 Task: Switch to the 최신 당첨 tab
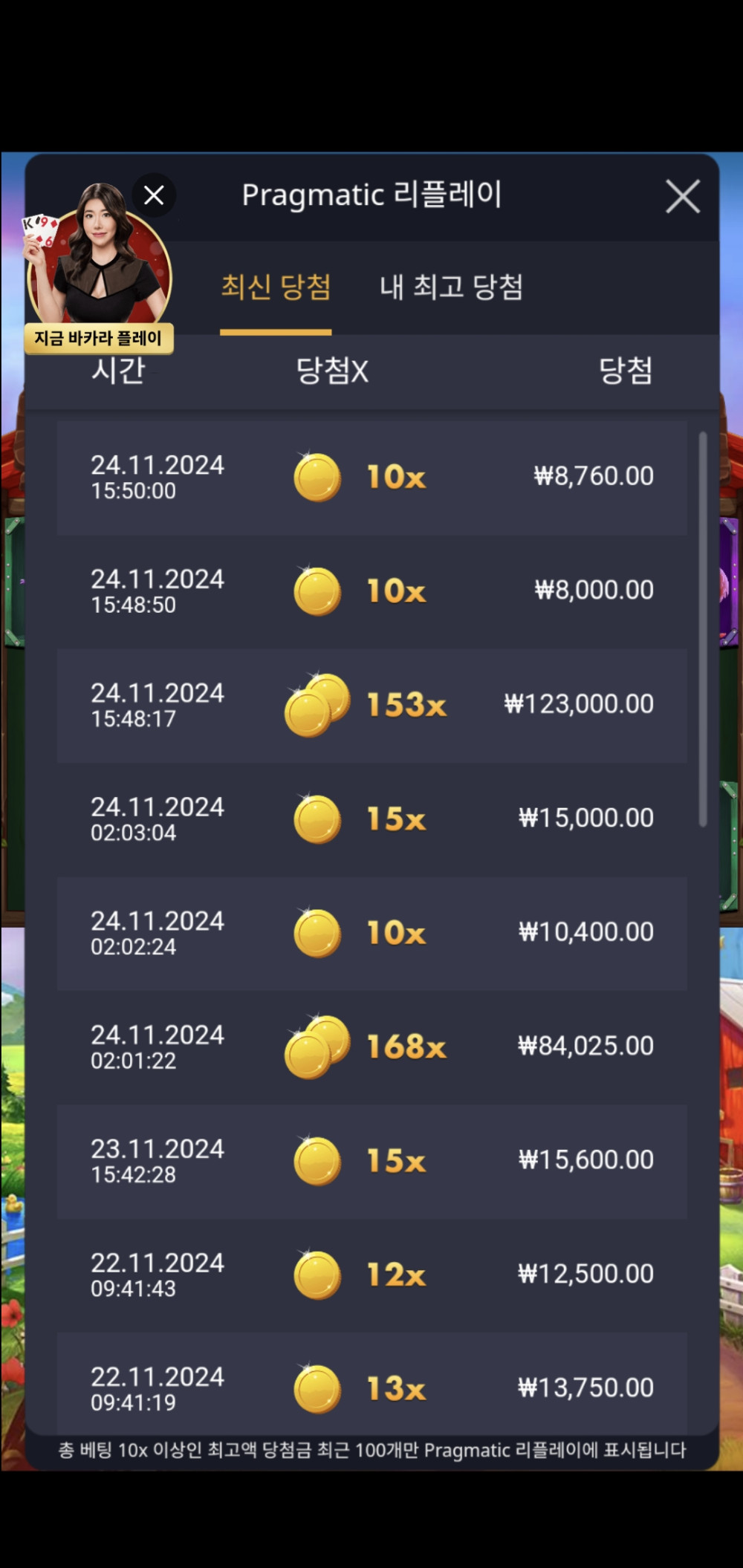tap(276, 287)
